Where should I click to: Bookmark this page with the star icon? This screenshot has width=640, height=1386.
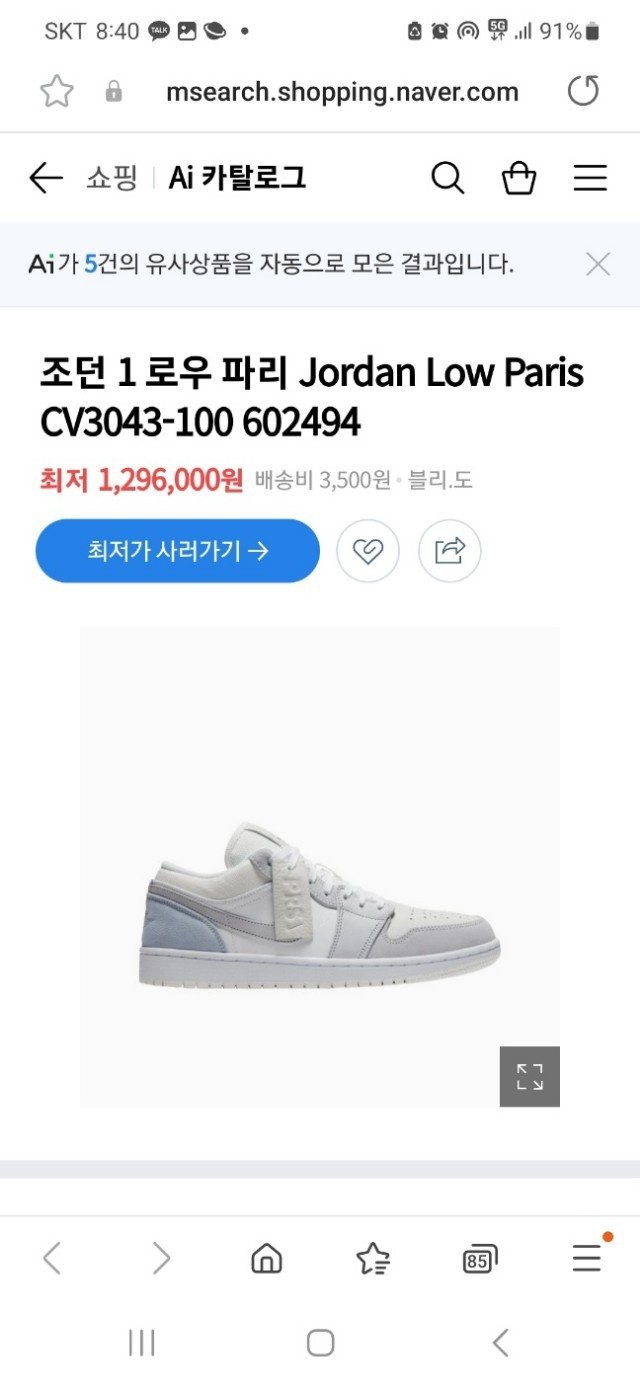[57, 92]
